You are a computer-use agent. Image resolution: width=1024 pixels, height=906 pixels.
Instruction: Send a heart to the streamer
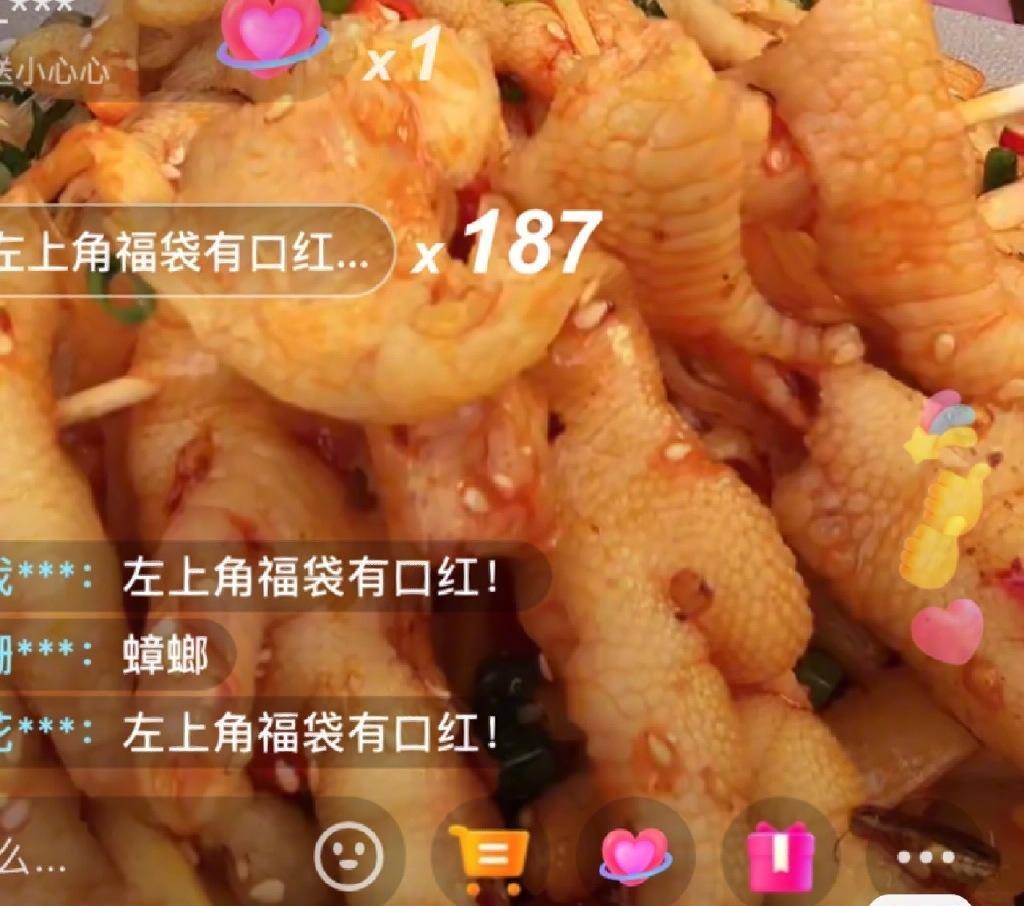tap(634, 857)
